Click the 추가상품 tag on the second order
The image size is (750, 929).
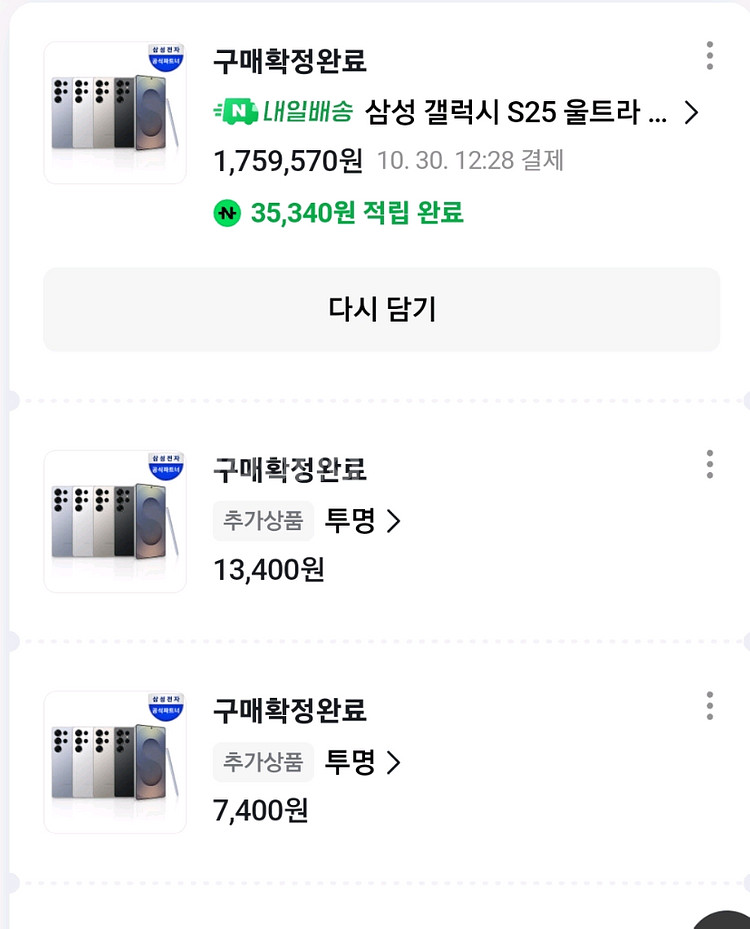click(262, 521)
